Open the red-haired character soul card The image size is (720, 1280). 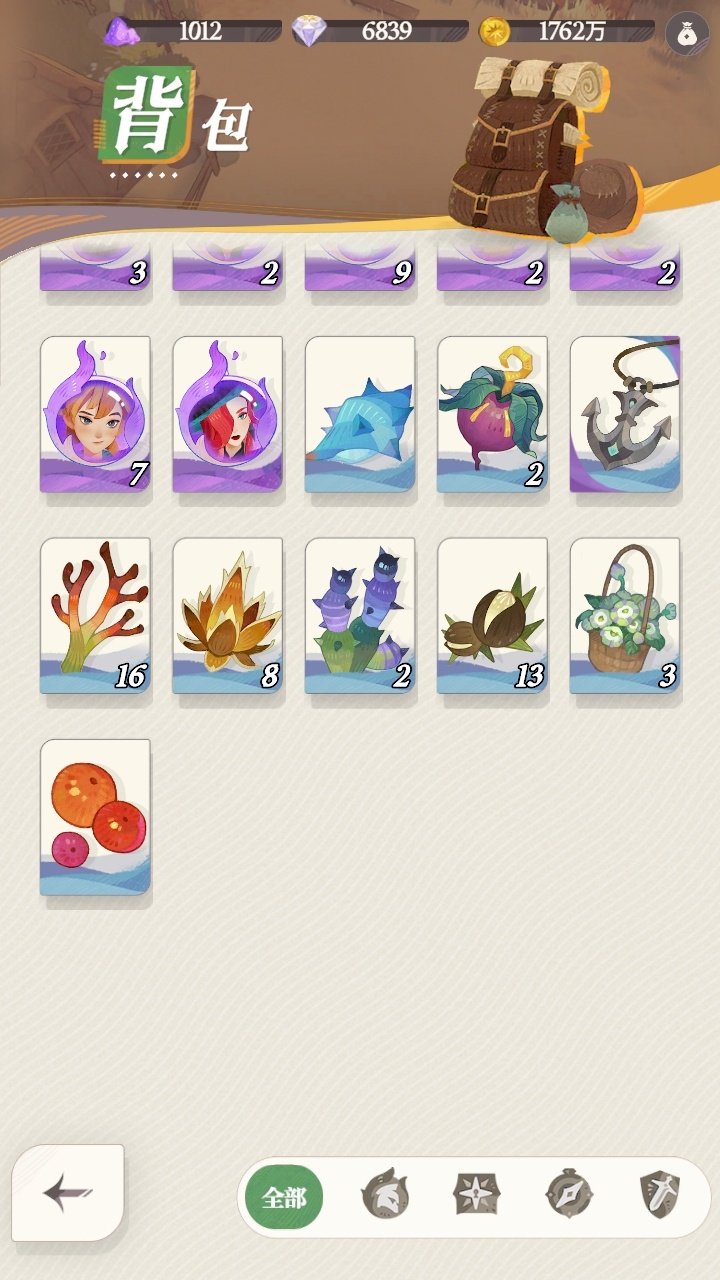tap(228, 414)
